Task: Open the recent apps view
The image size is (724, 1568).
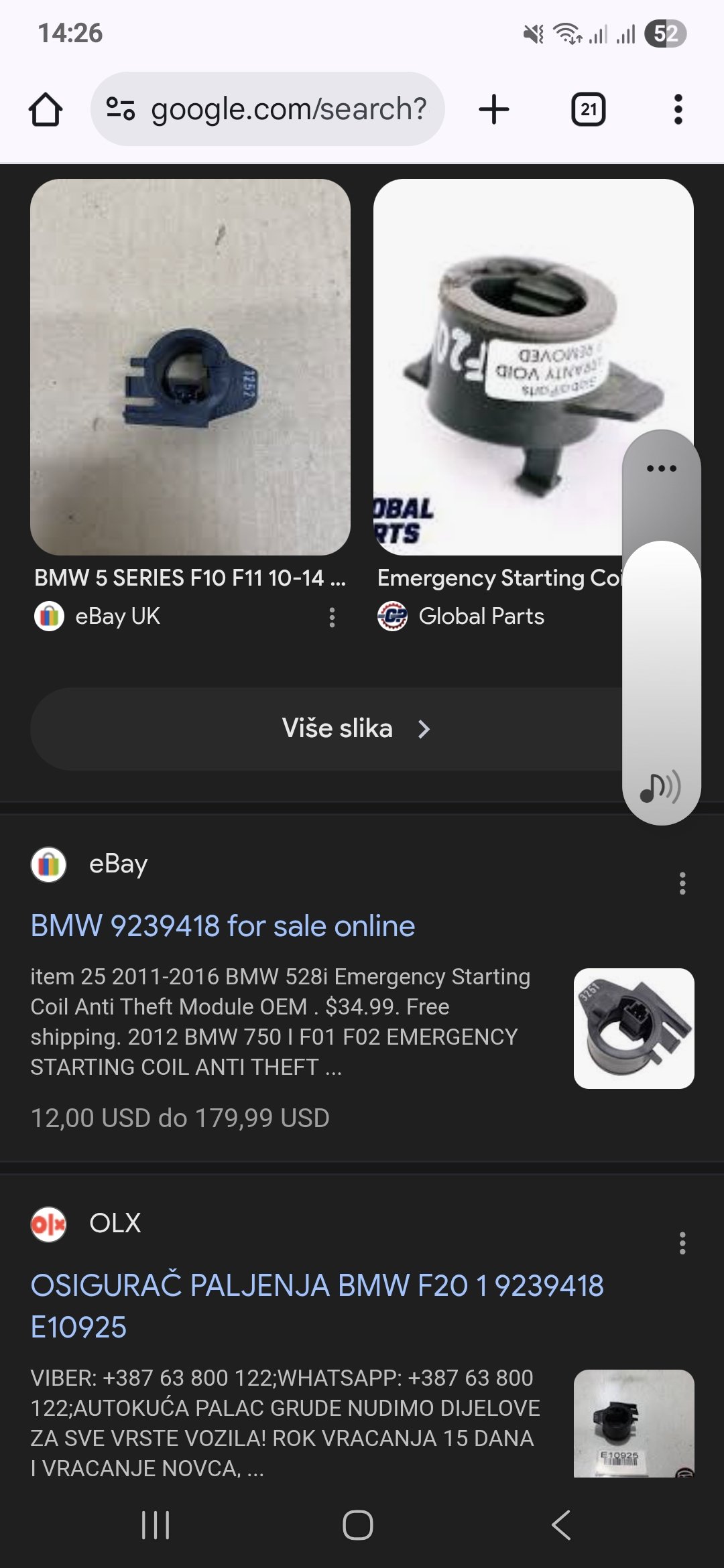Action: 156,1525
